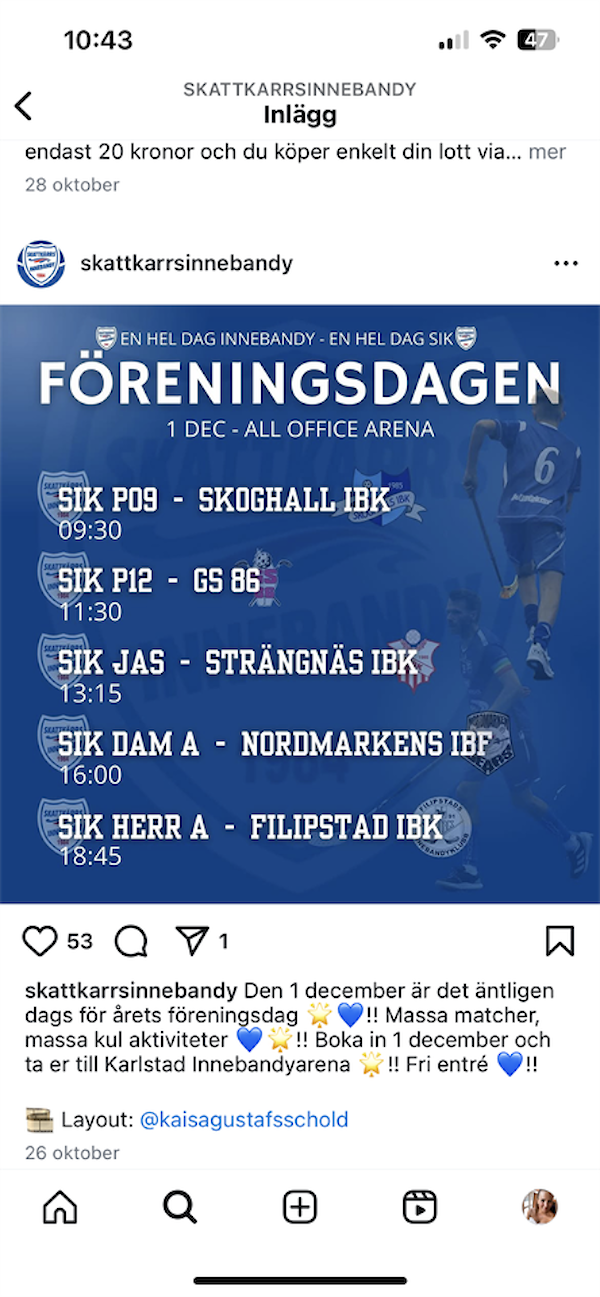The width and height of the screenshot is (600, 1297).
Task: Create a new post with plus tab
Action: tap(300, 1207)
